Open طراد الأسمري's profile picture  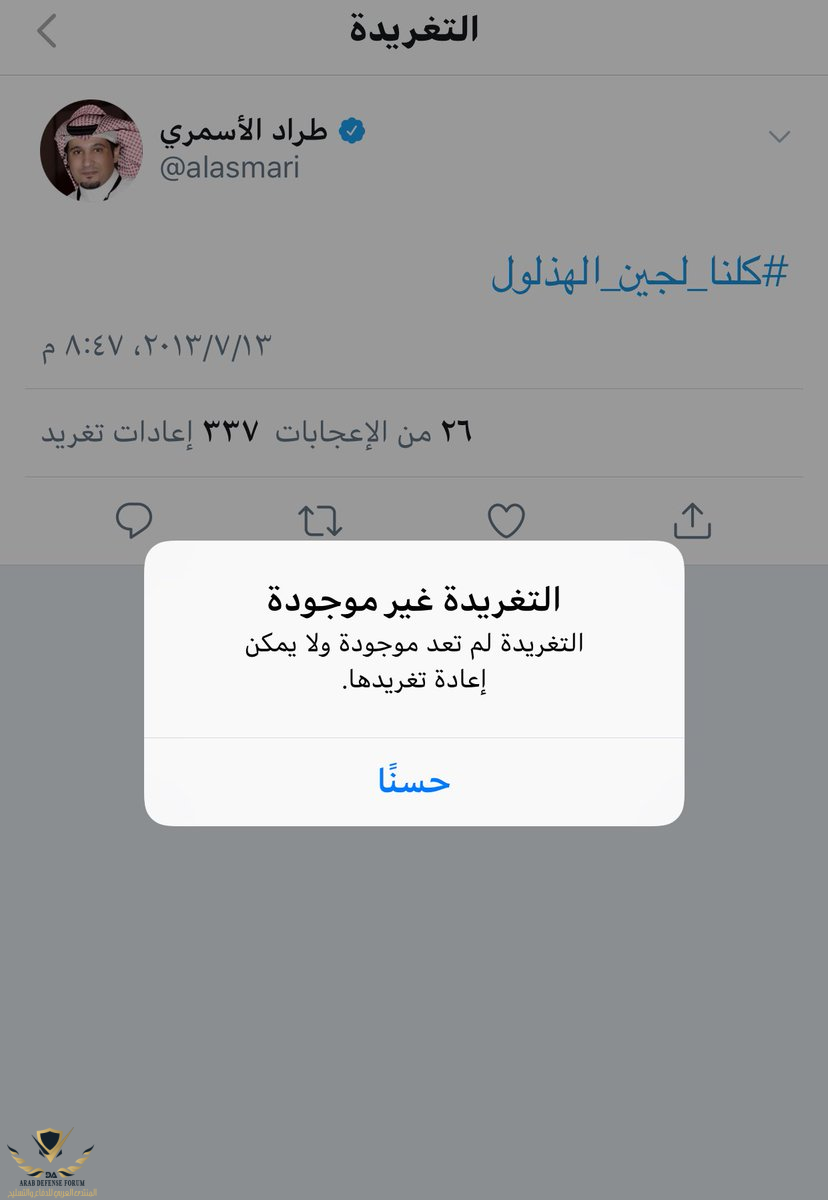(x=91, y=150)
